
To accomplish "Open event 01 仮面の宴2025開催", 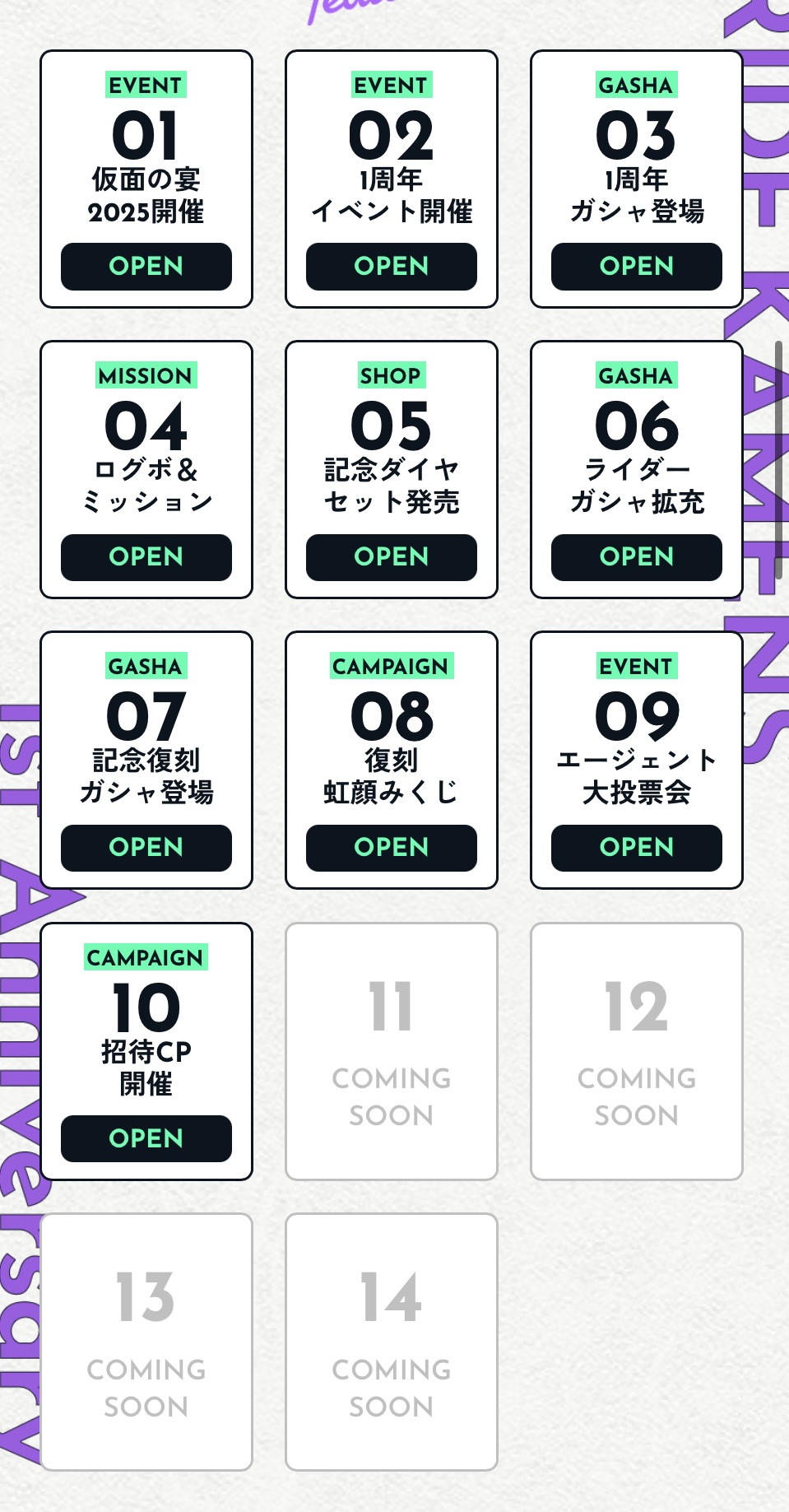I will point(146,267).
